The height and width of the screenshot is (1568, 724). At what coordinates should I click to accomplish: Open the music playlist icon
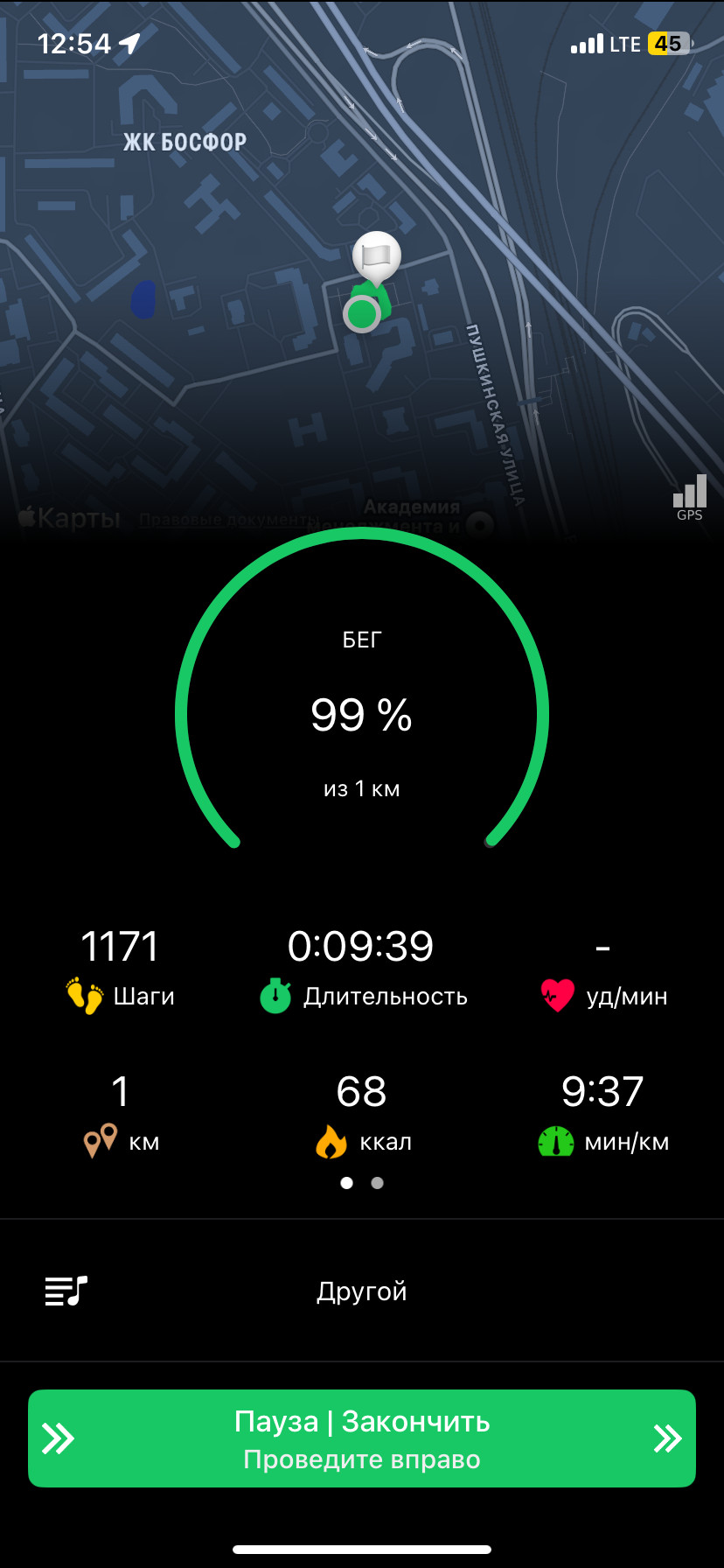66,1291
